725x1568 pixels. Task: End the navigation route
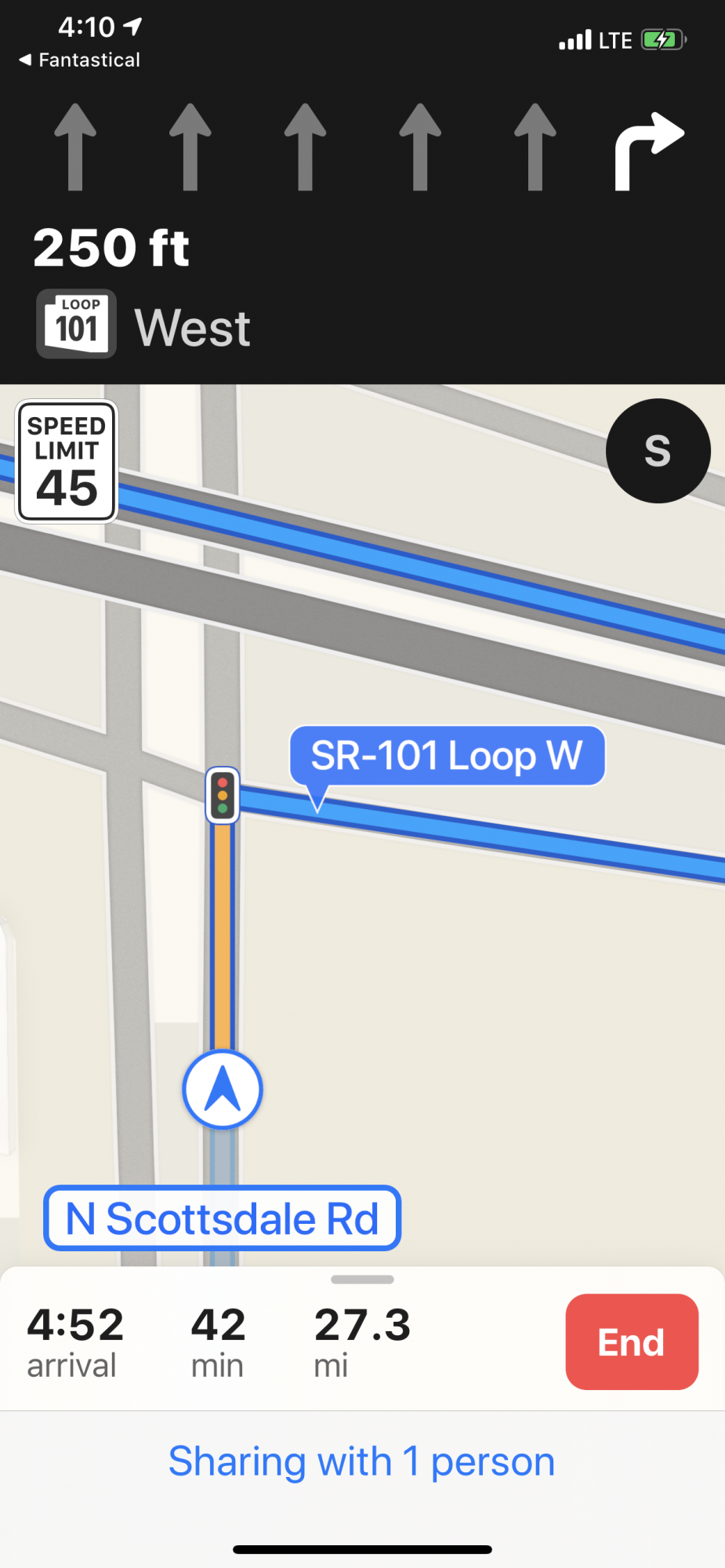[x=631, y=1341]
